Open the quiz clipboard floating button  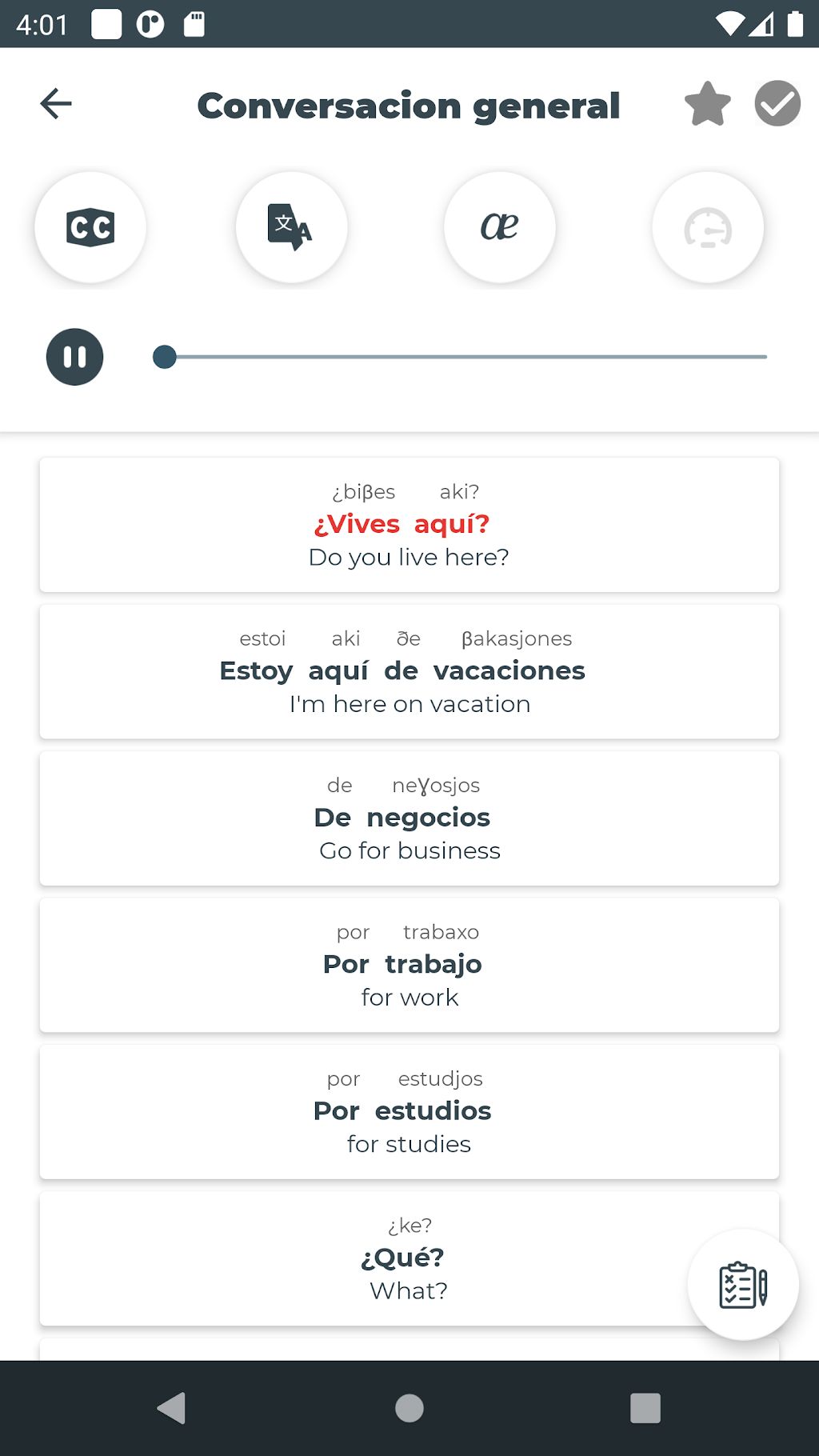coord(743,1285)
